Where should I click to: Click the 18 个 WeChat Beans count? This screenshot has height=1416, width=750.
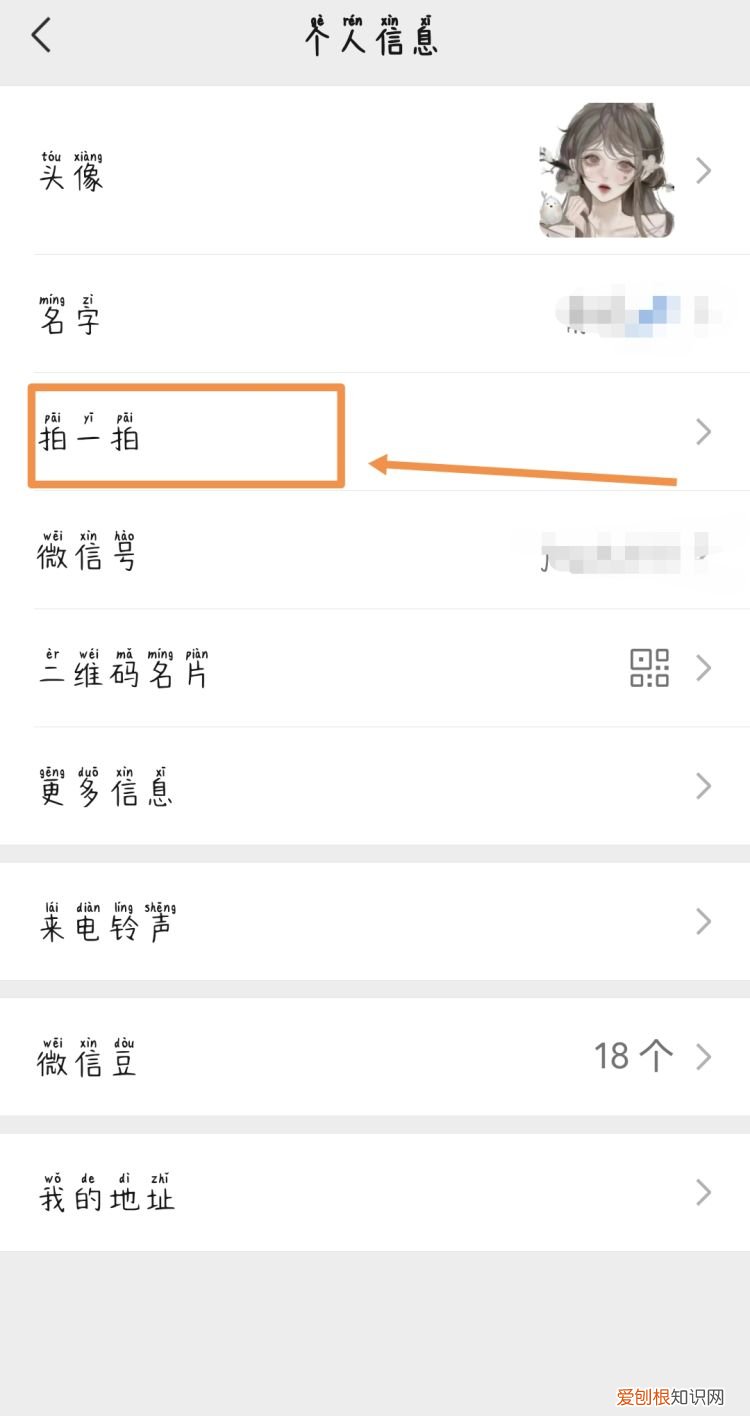(x=632, y=1057)
